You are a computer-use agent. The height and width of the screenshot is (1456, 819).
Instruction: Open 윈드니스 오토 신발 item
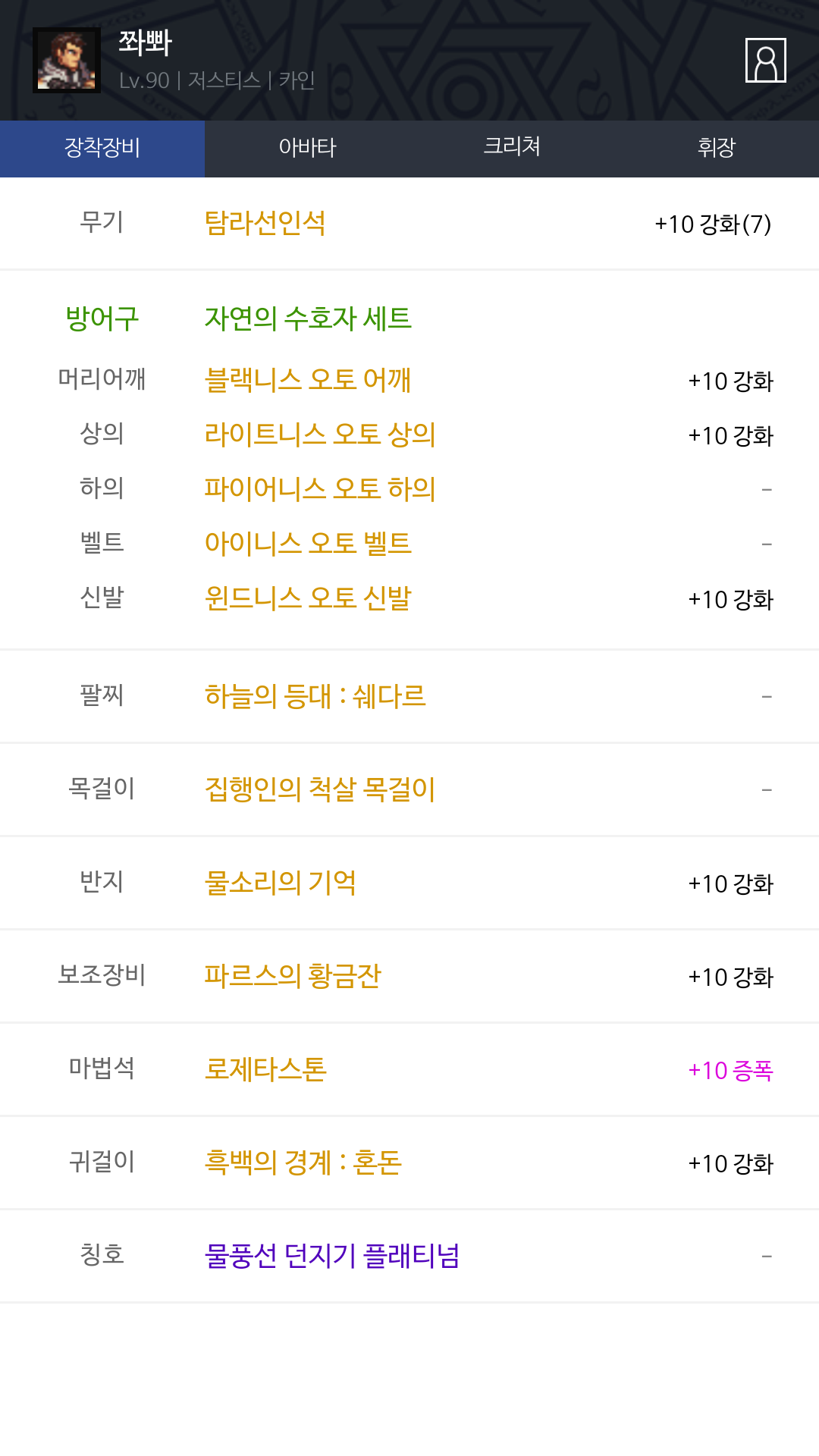point(308,598)
